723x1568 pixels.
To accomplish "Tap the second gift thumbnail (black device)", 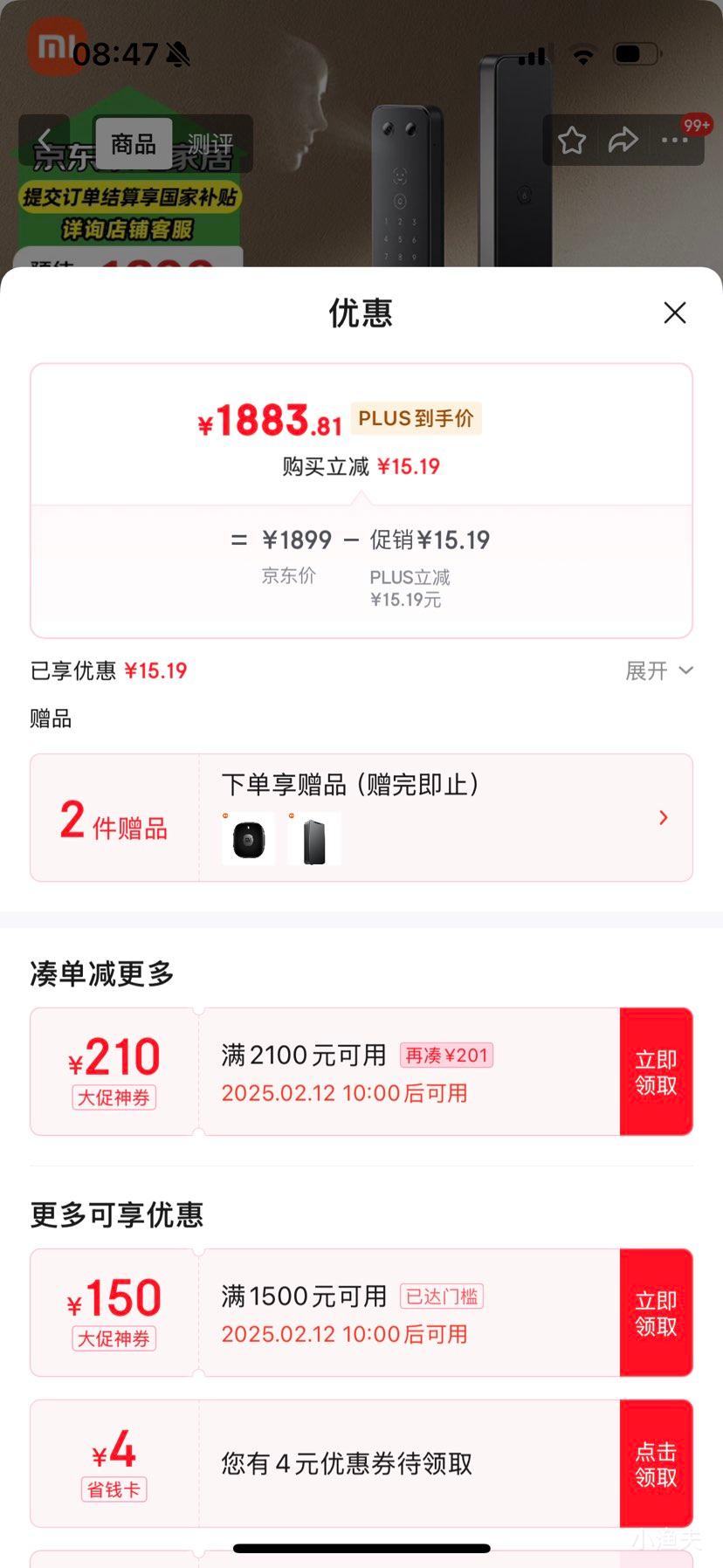I will tap(313, 839).
